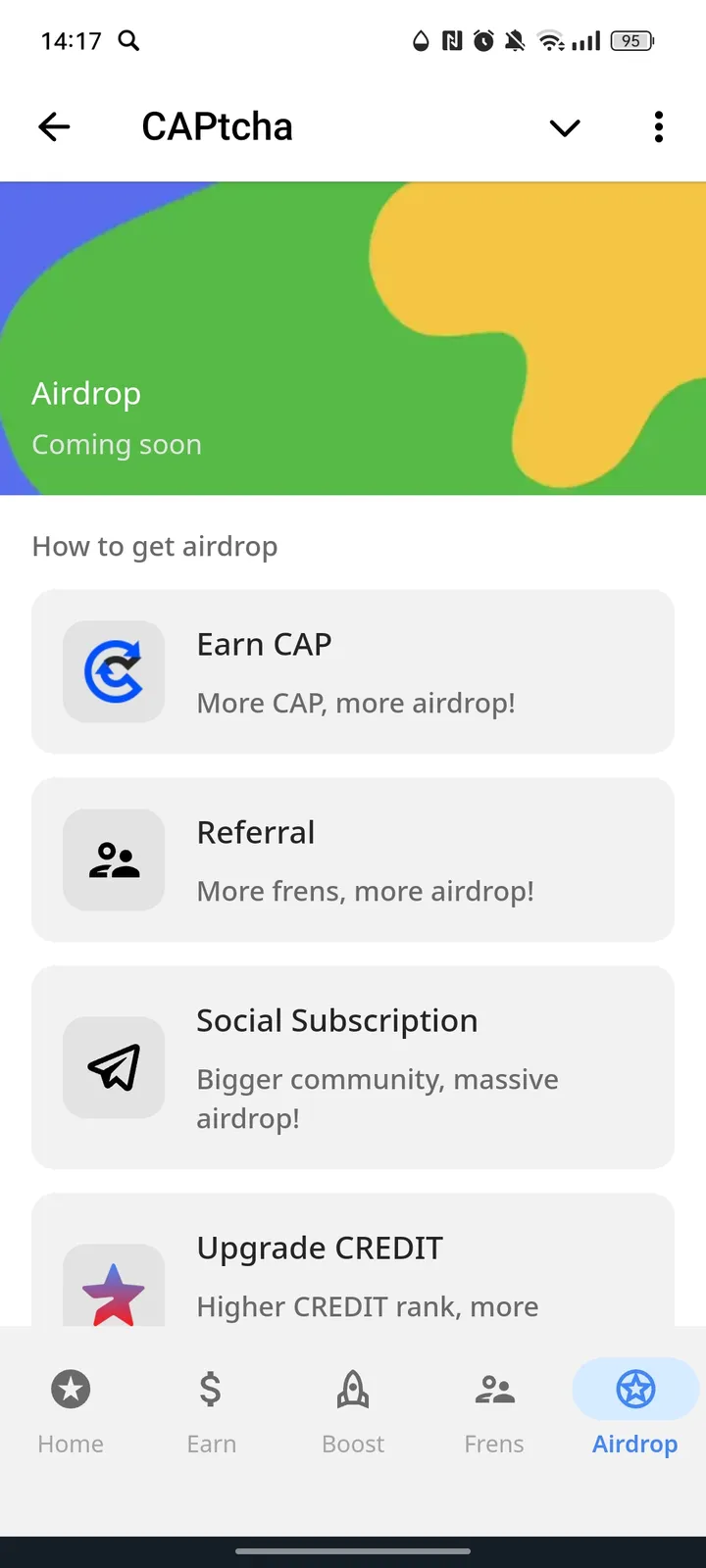Go back with the left arrow
Viewport: 706px width, 1568px height.
coord(54,126)
